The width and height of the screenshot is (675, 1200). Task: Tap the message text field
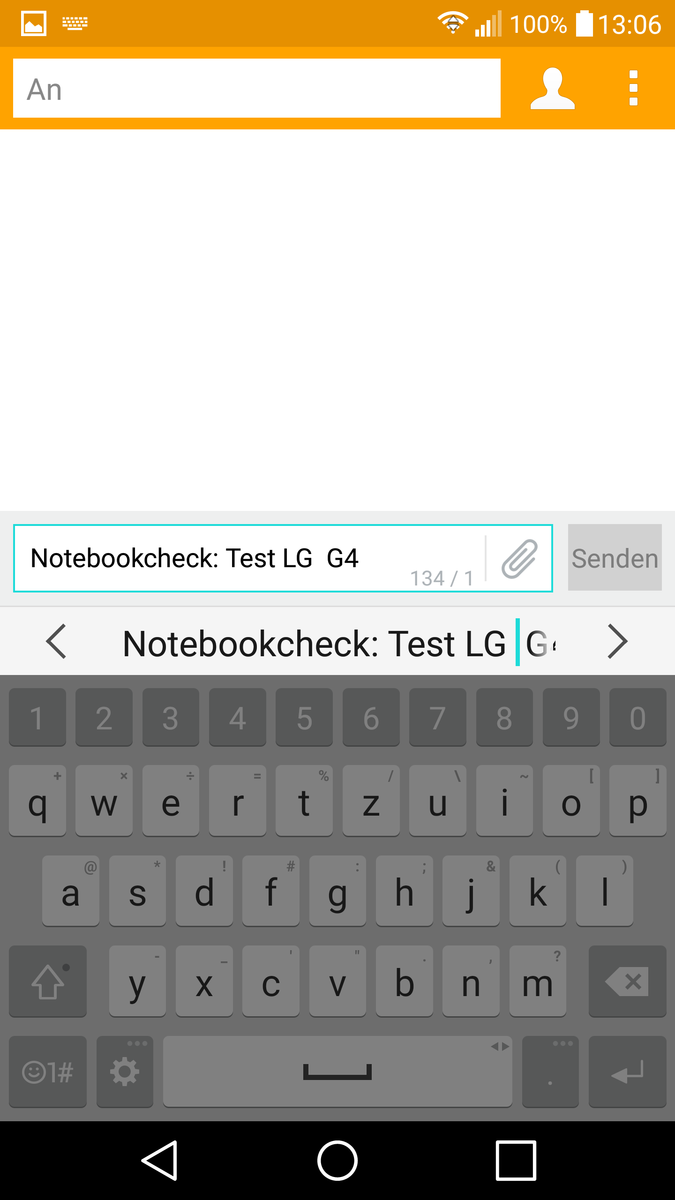249,558
